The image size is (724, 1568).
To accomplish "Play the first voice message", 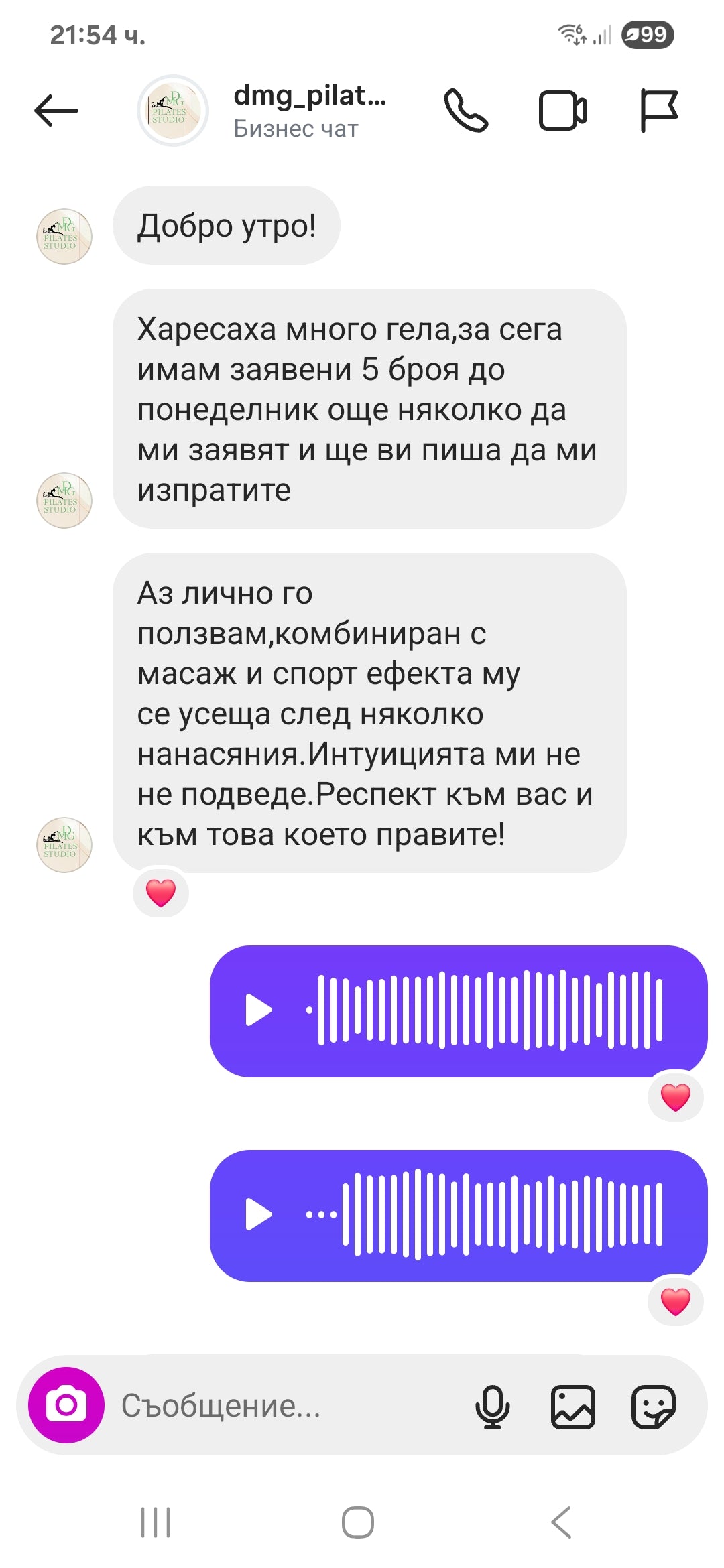I will [x=258, y=1010].
